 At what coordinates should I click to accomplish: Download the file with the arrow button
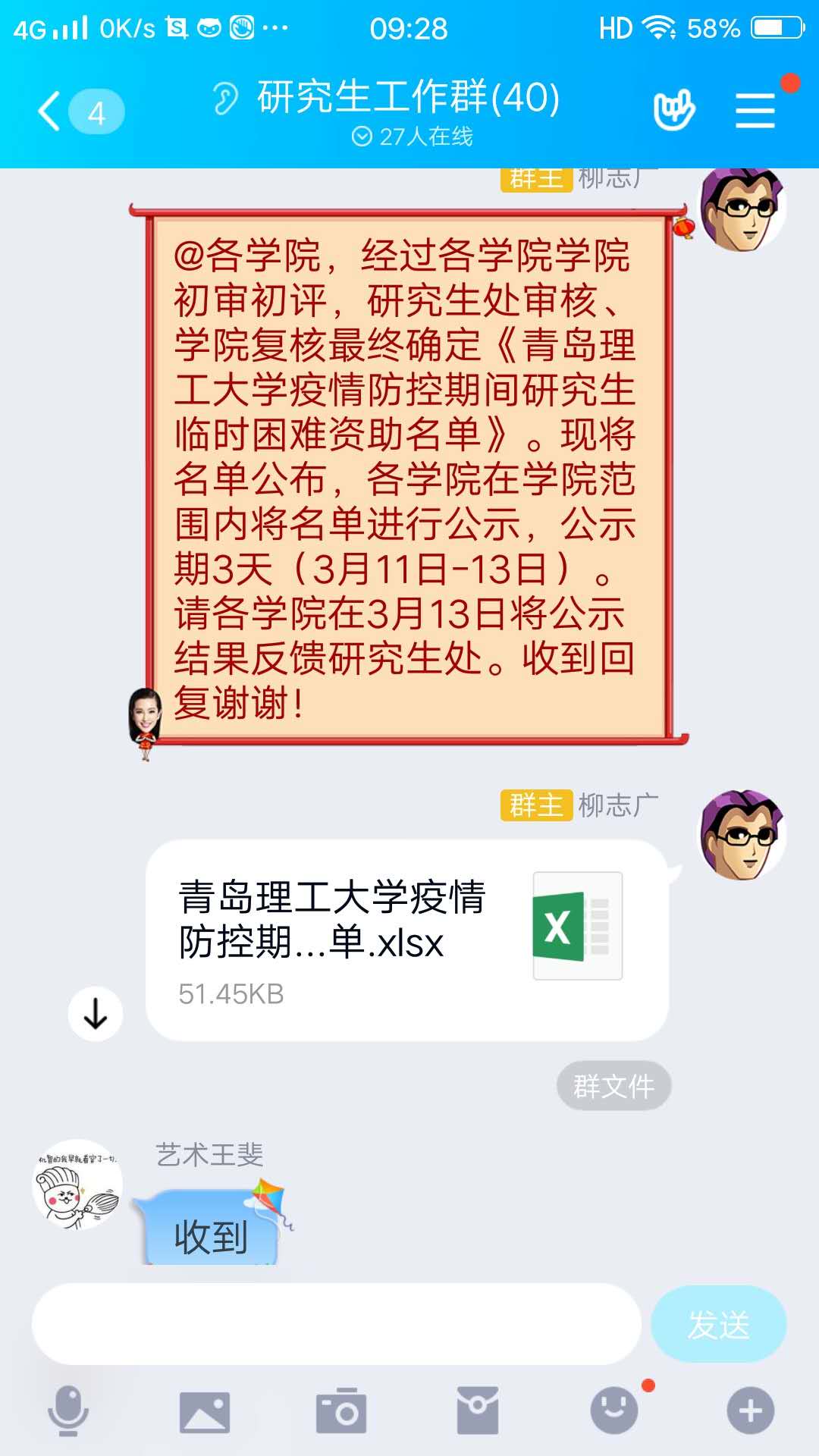point(96,1013)
